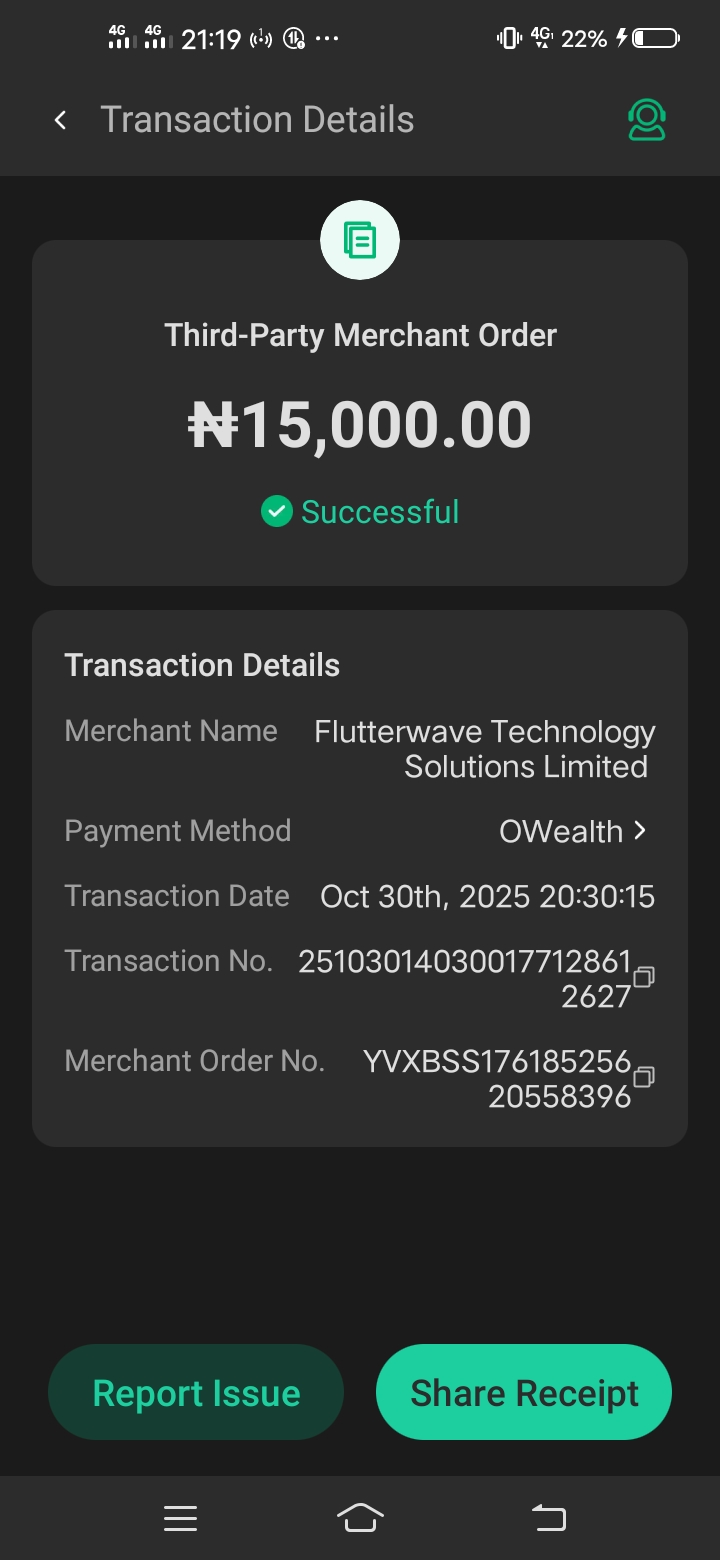Viewport: 720px width, 1560px height.
Task: Contact customer support via headset icon
Action: click(x=647, y=121)
